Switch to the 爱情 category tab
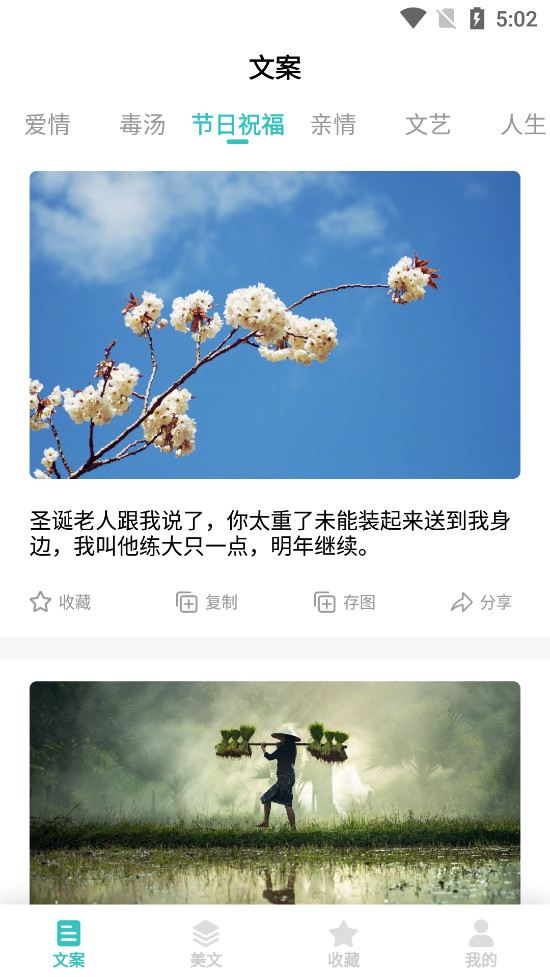 (47, 125)
